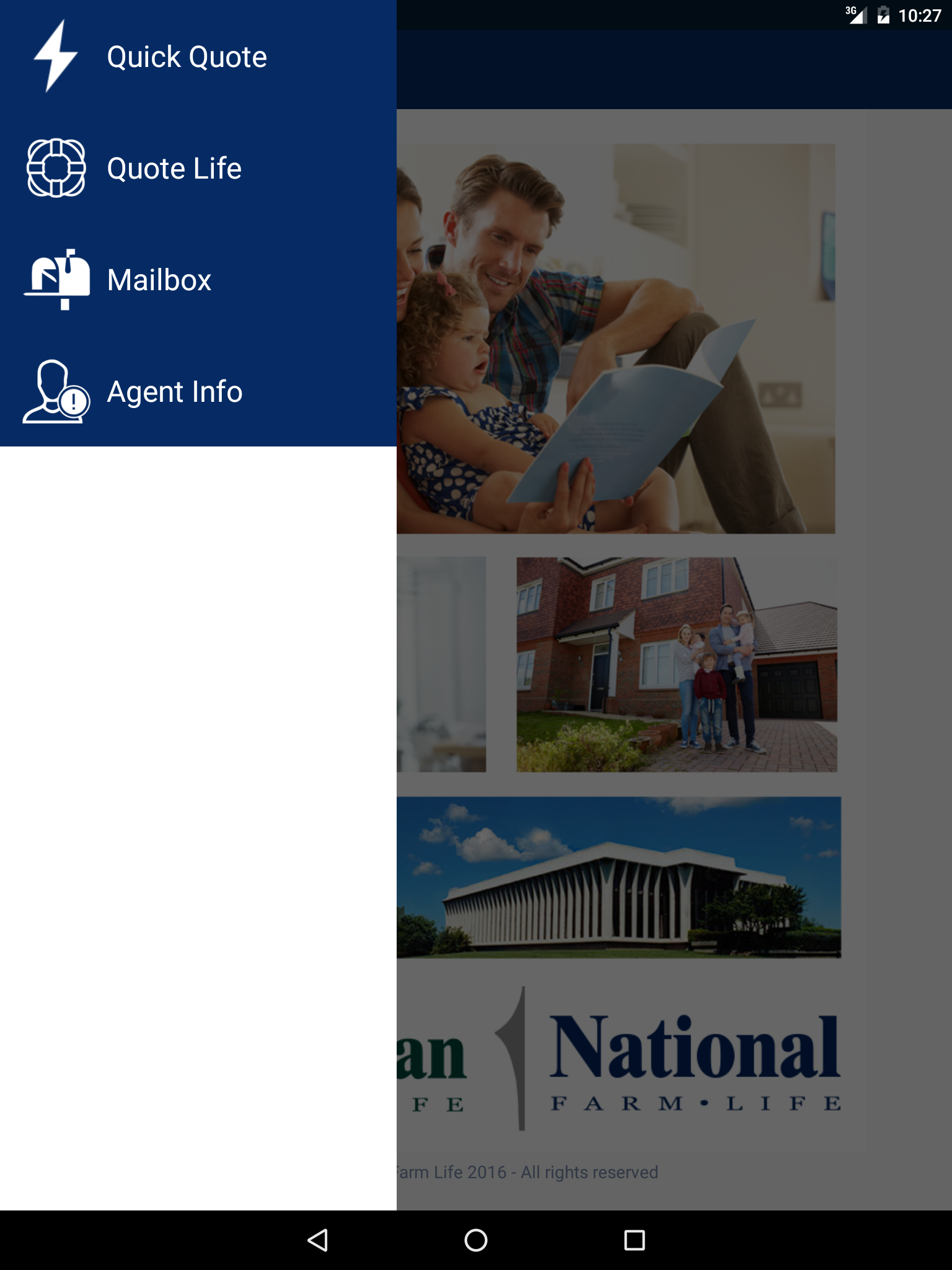Open Quick Quote from the drawer
Viewport: 952px width, 1270px height.
186,57
